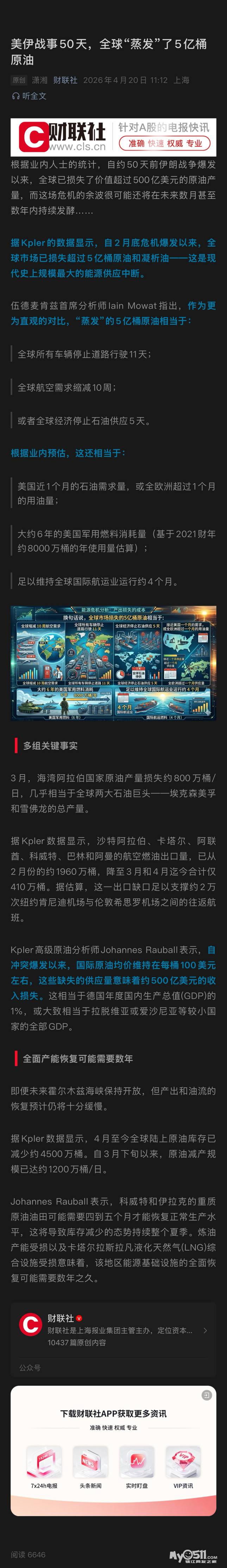Open the 财联社 电报快讯 banner
This screenshot has width=227, height=1568.
pos(113,136)
